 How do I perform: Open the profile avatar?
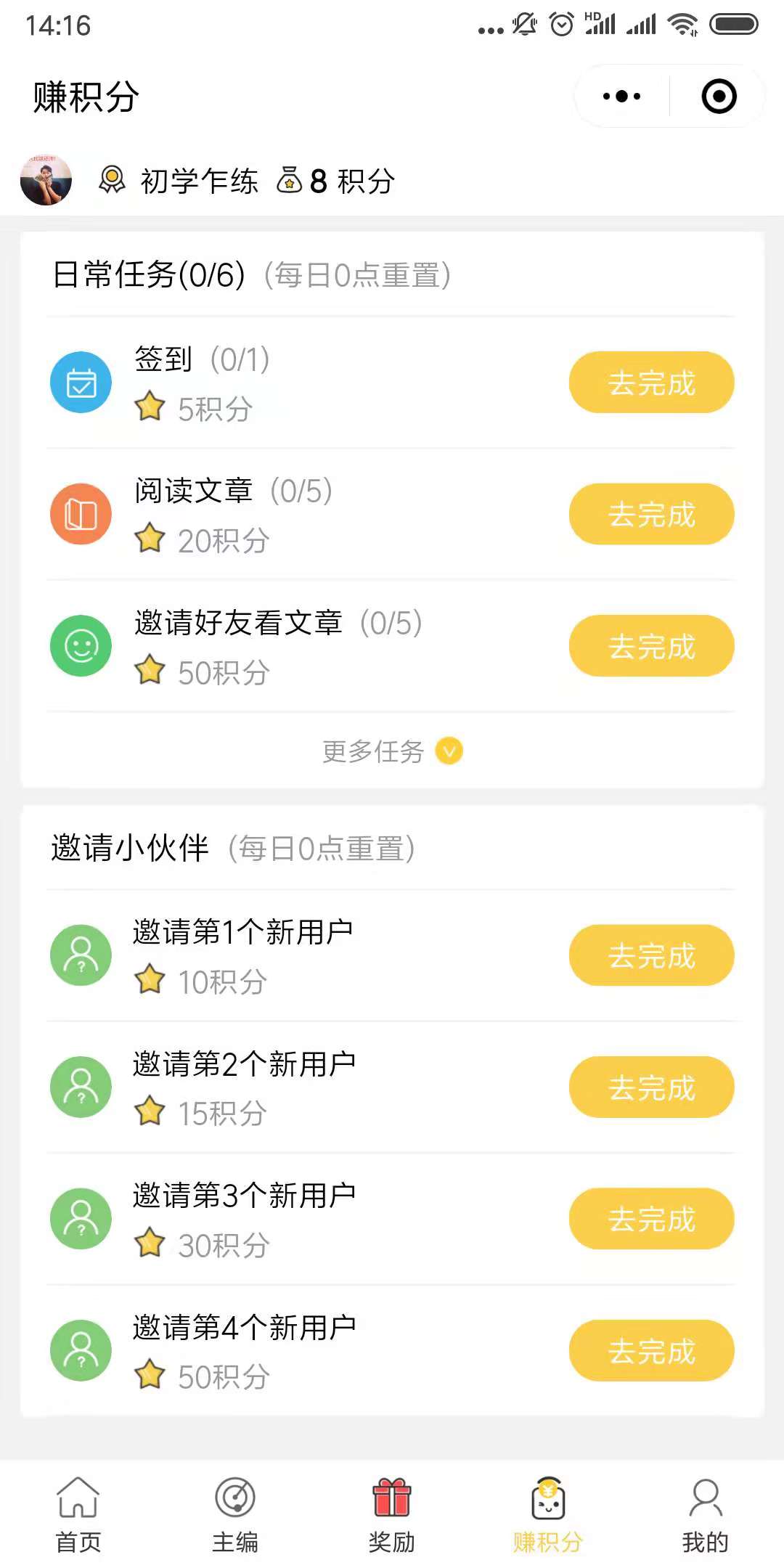(x=46, y=180)
